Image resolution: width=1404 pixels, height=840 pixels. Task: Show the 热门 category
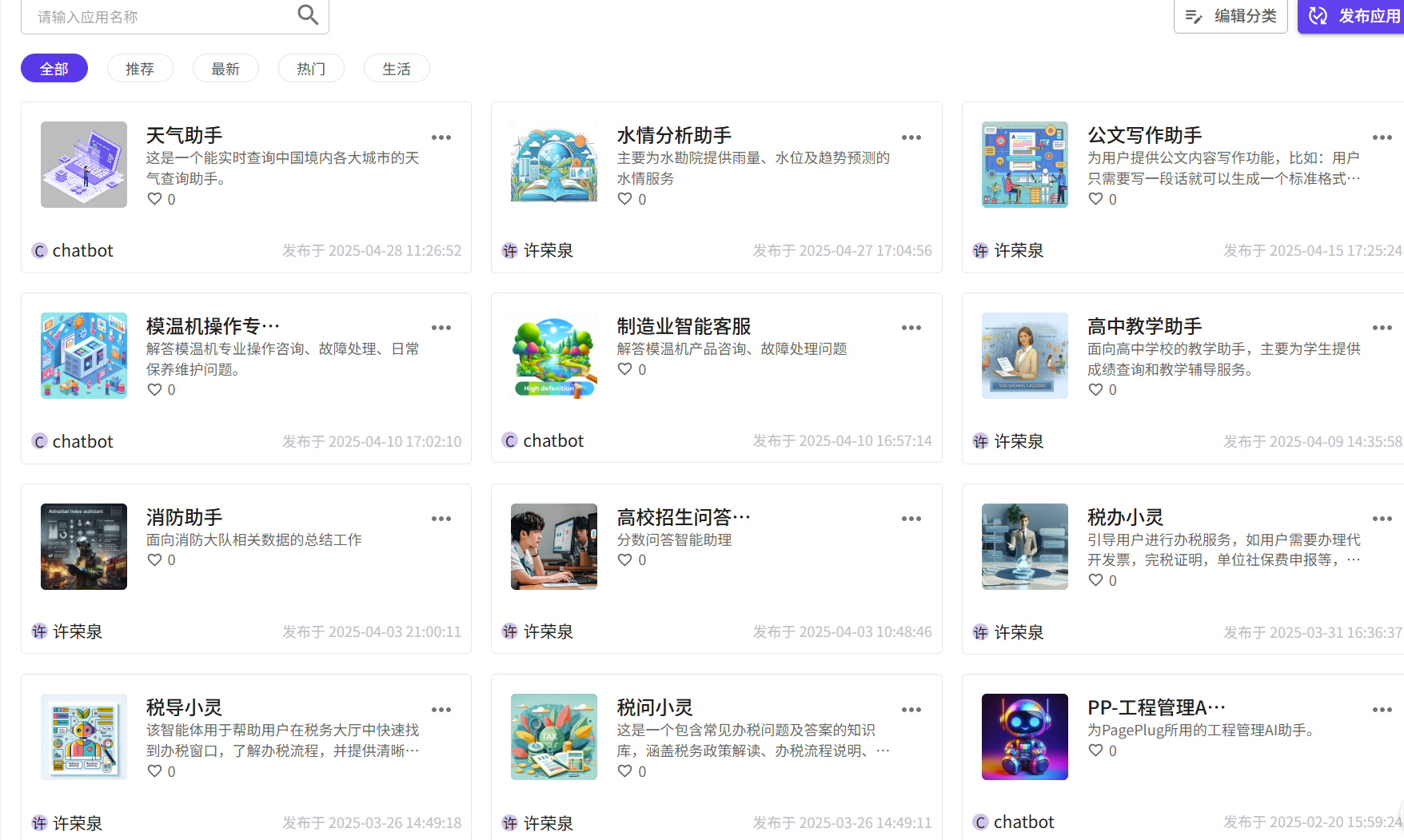coord(311,69)
